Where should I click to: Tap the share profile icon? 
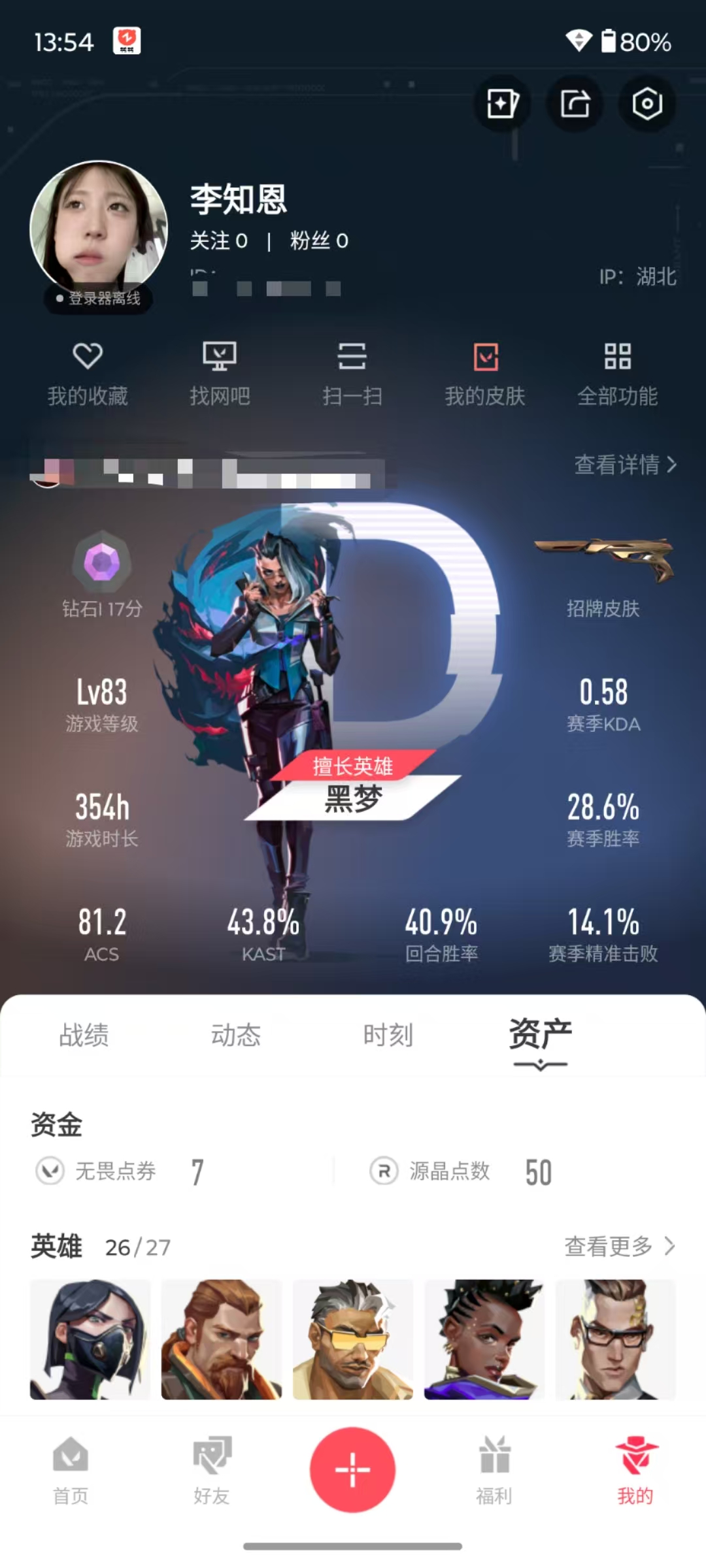click(x=575, y=103)
